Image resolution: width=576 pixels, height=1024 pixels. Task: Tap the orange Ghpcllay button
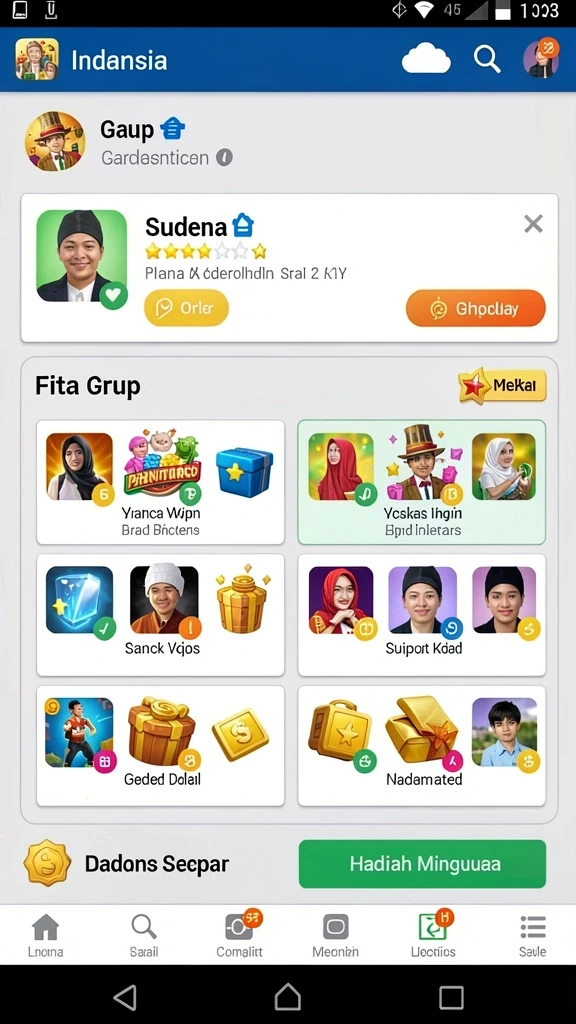point(475,308)
